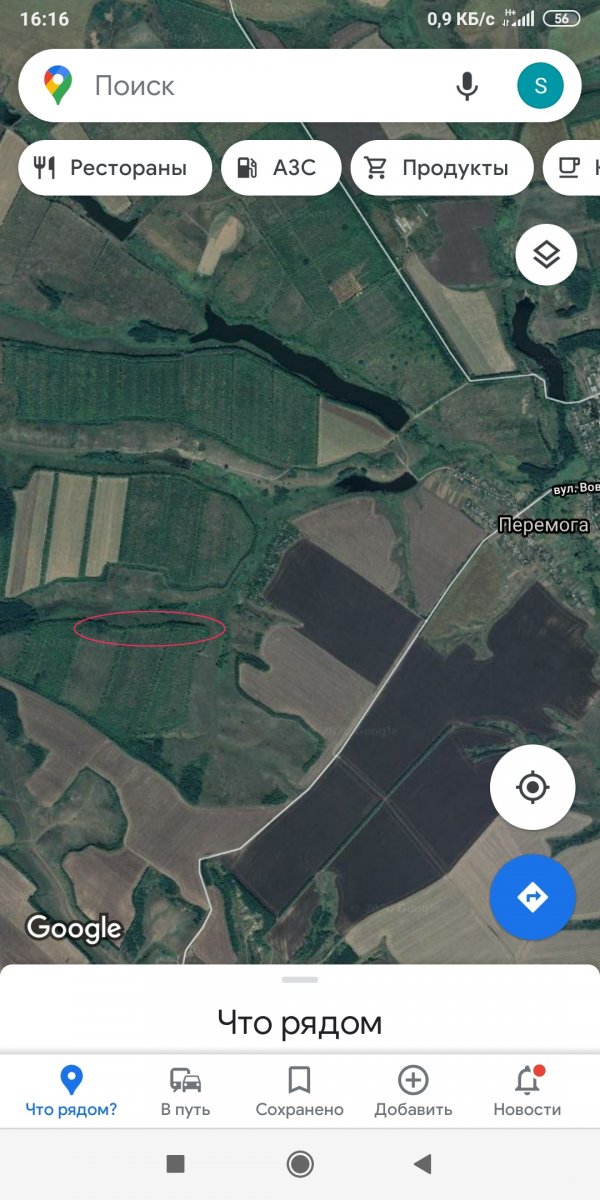600x1200 pixels.
Task: Switch to the В путь tab
Action: tap(186, 1091)
